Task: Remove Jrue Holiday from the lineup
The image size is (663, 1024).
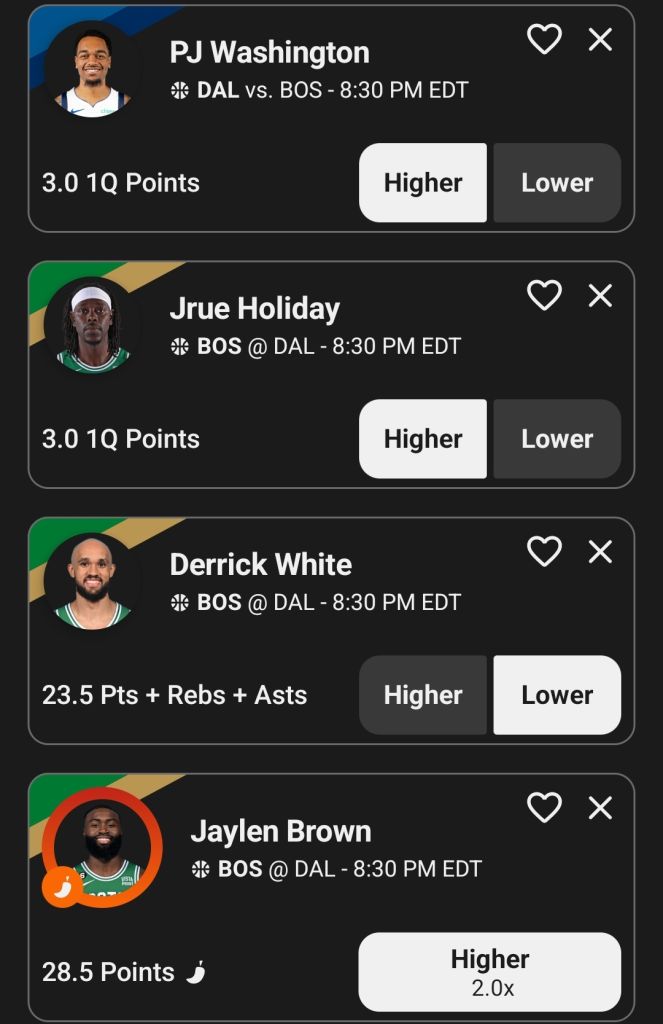Action: tap(600, 296)
